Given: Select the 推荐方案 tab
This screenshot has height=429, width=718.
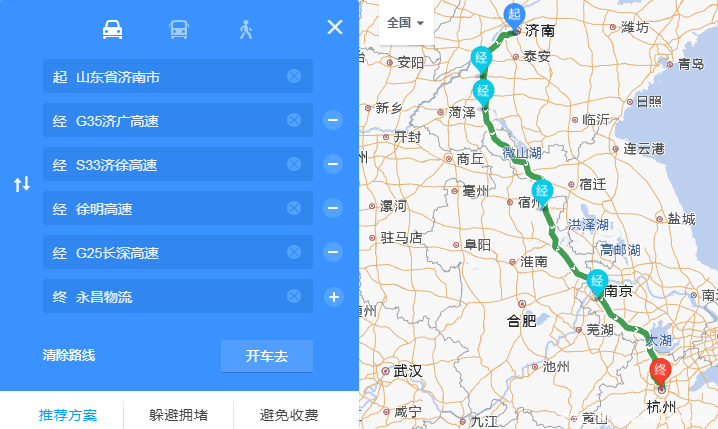Looking at the screenshot, I should pyautogui.click(x=68, y=414).
